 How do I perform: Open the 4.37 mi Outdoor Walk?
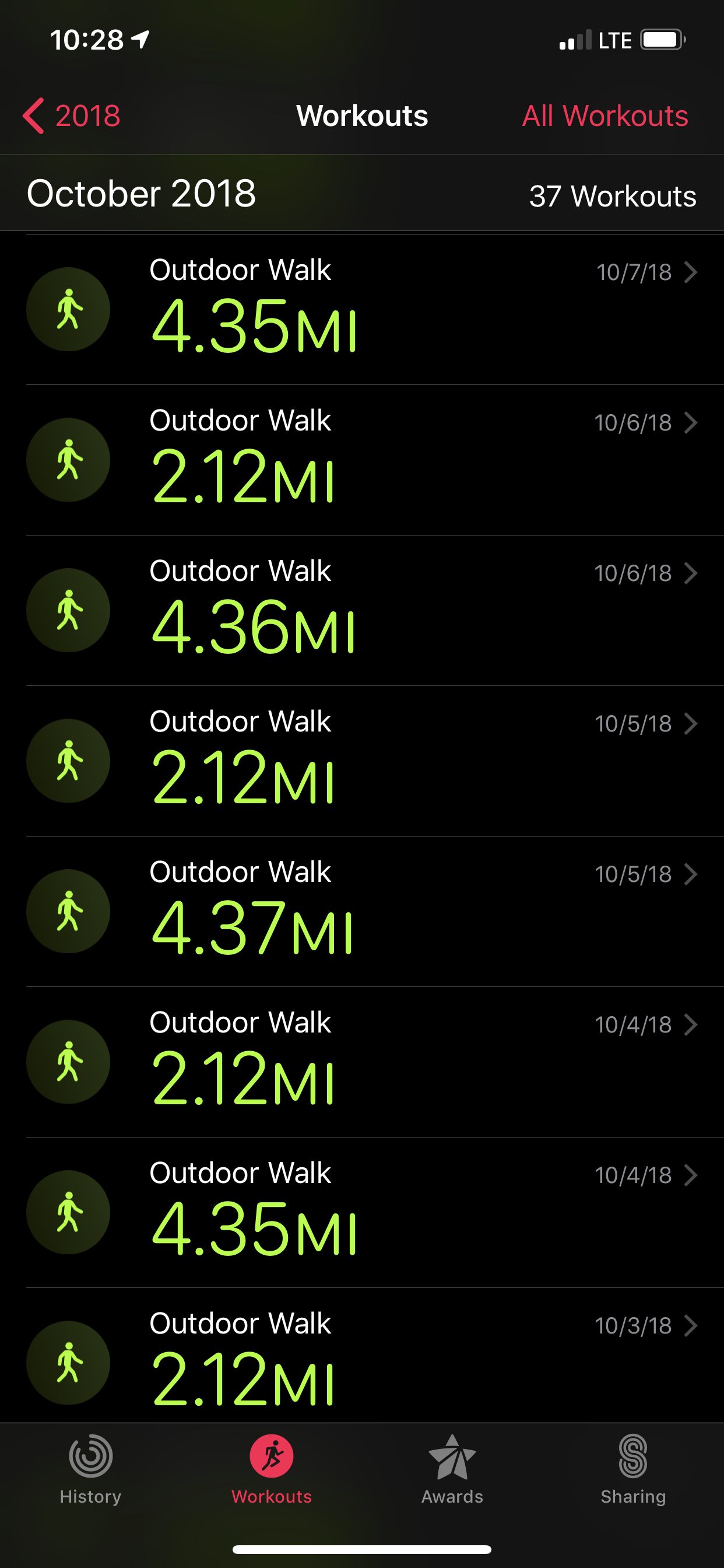pyautogui.click(x=362, y=911)
